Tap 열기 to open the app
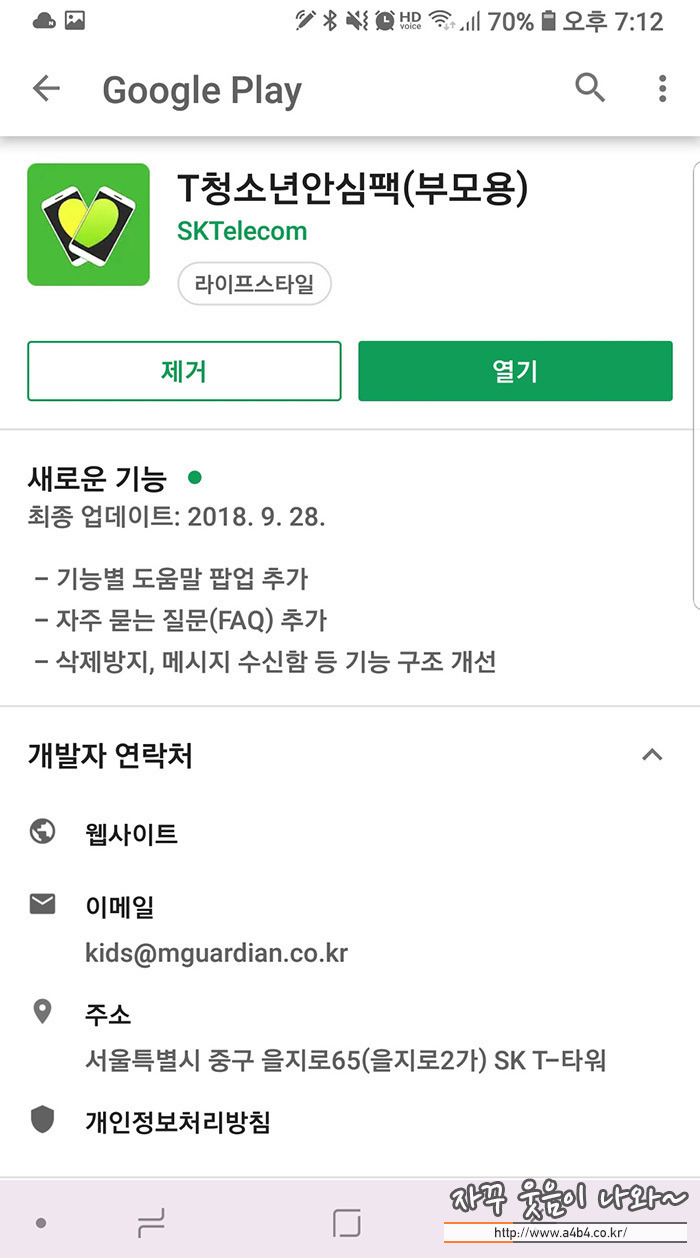The image size is (700, 1258). [515, 371]
